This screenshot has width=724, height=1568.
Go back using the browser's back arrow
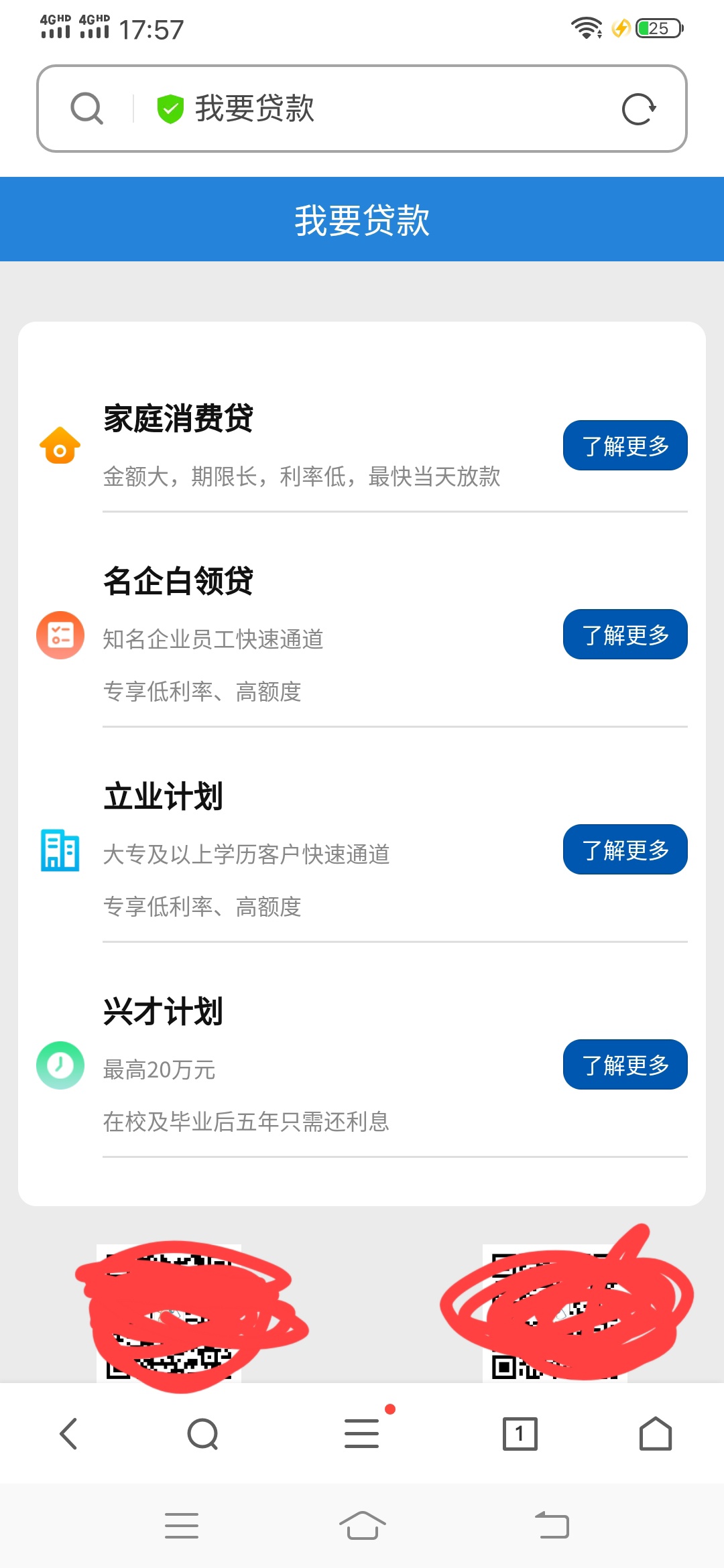point(68,1434)
